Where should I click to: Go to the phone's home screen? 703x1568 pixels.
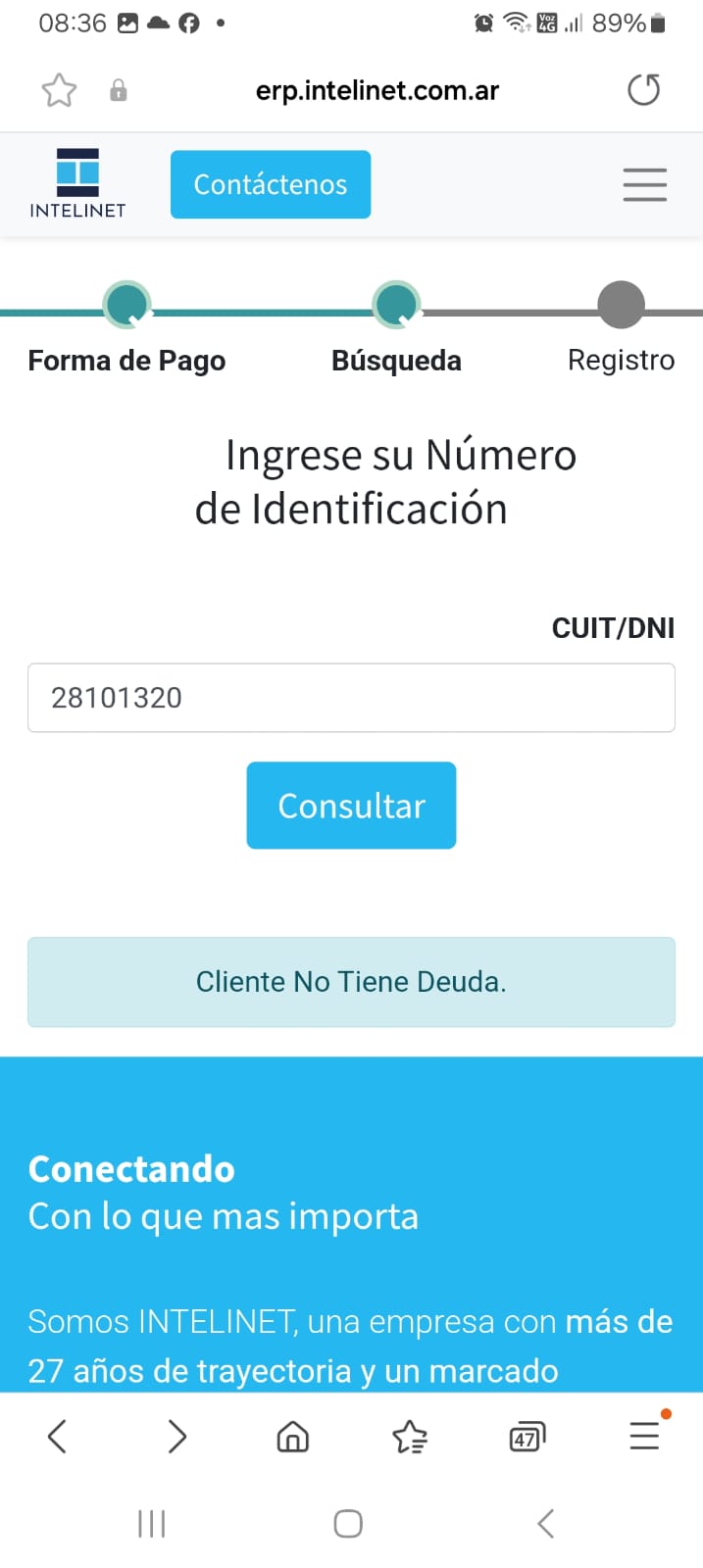coord(348,1524)
